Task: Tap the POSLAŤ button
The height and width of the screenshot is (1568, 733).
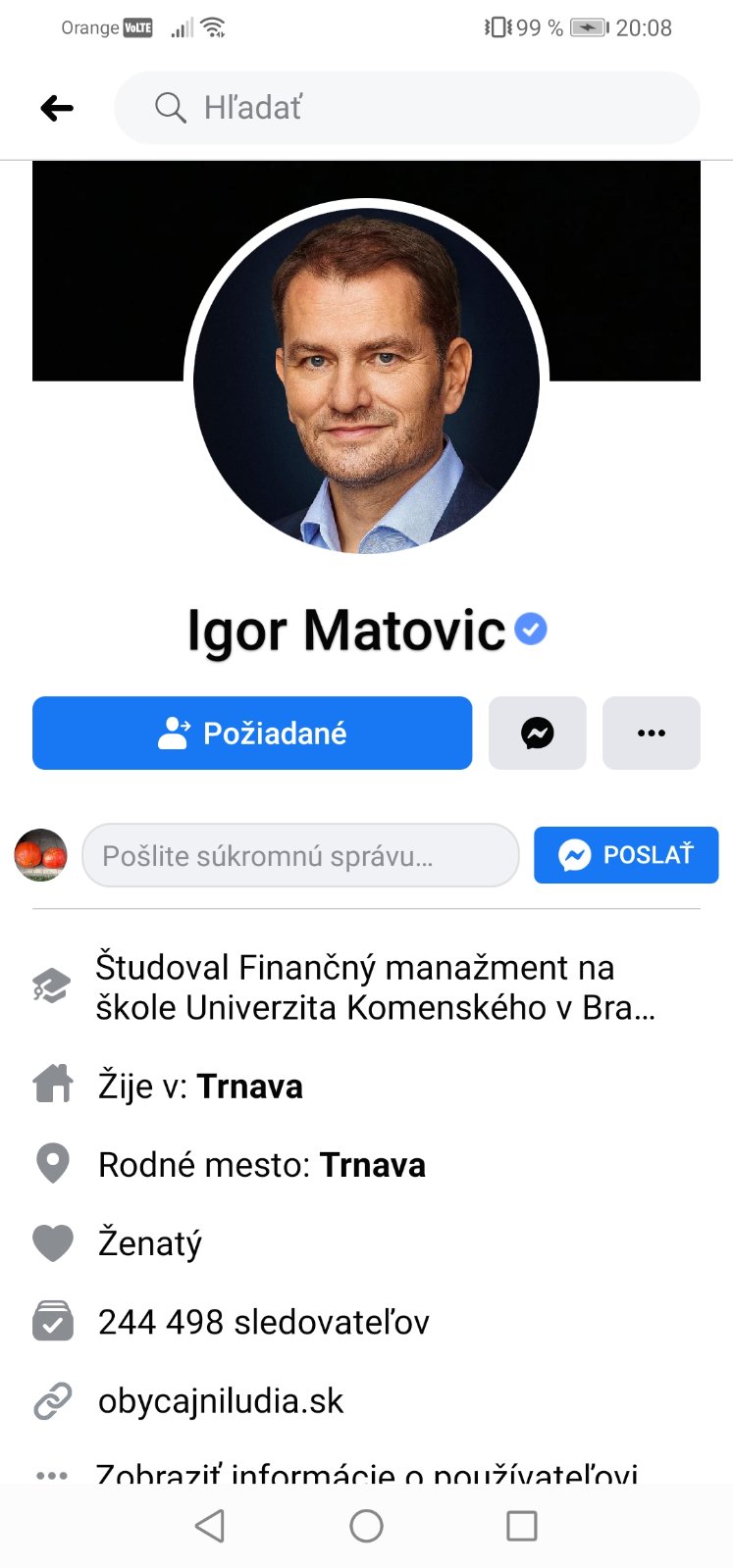Action: 626,855
